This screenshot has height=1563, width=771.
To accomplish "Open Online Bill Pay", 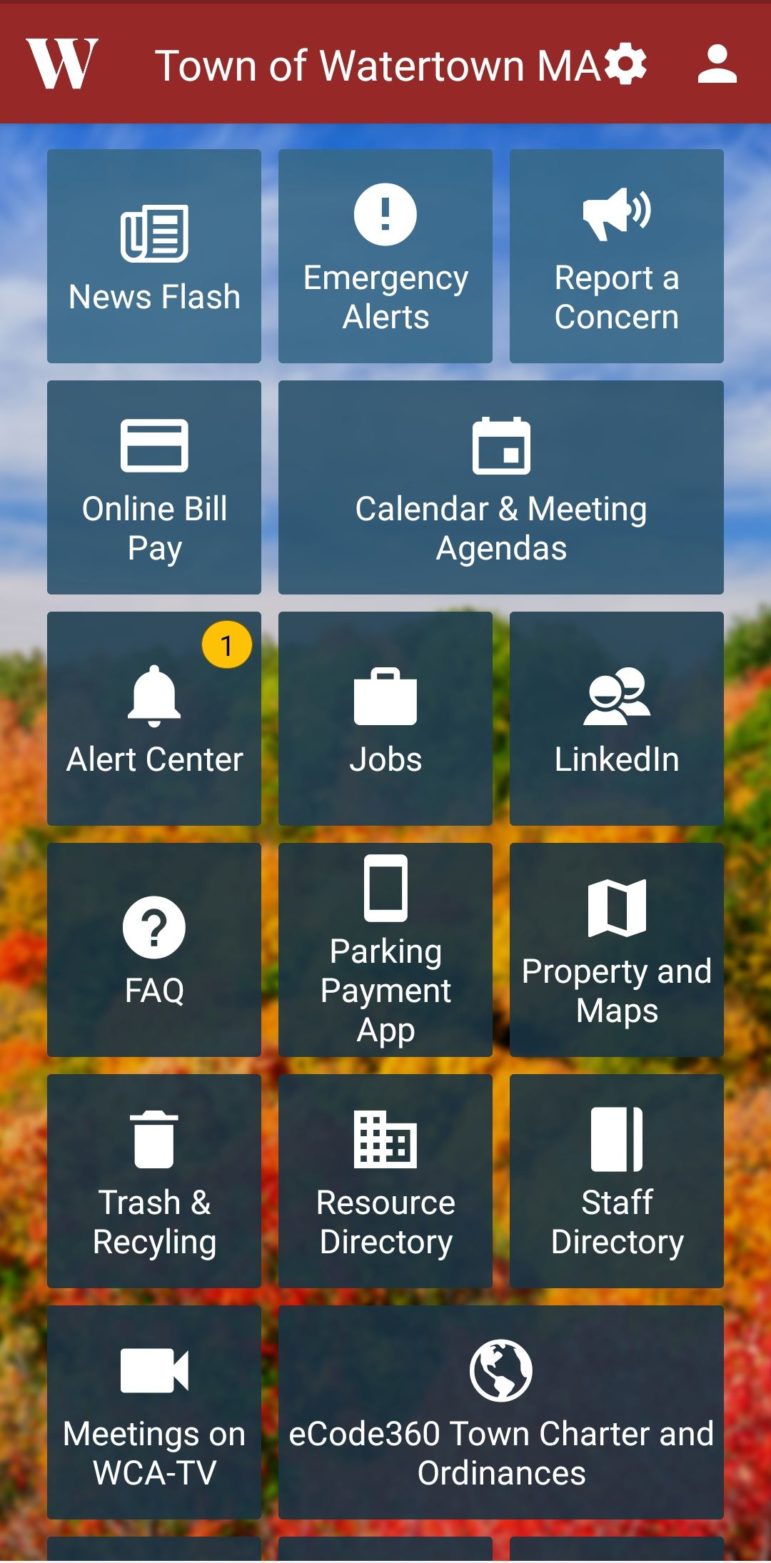I will (x=154, y=487).
